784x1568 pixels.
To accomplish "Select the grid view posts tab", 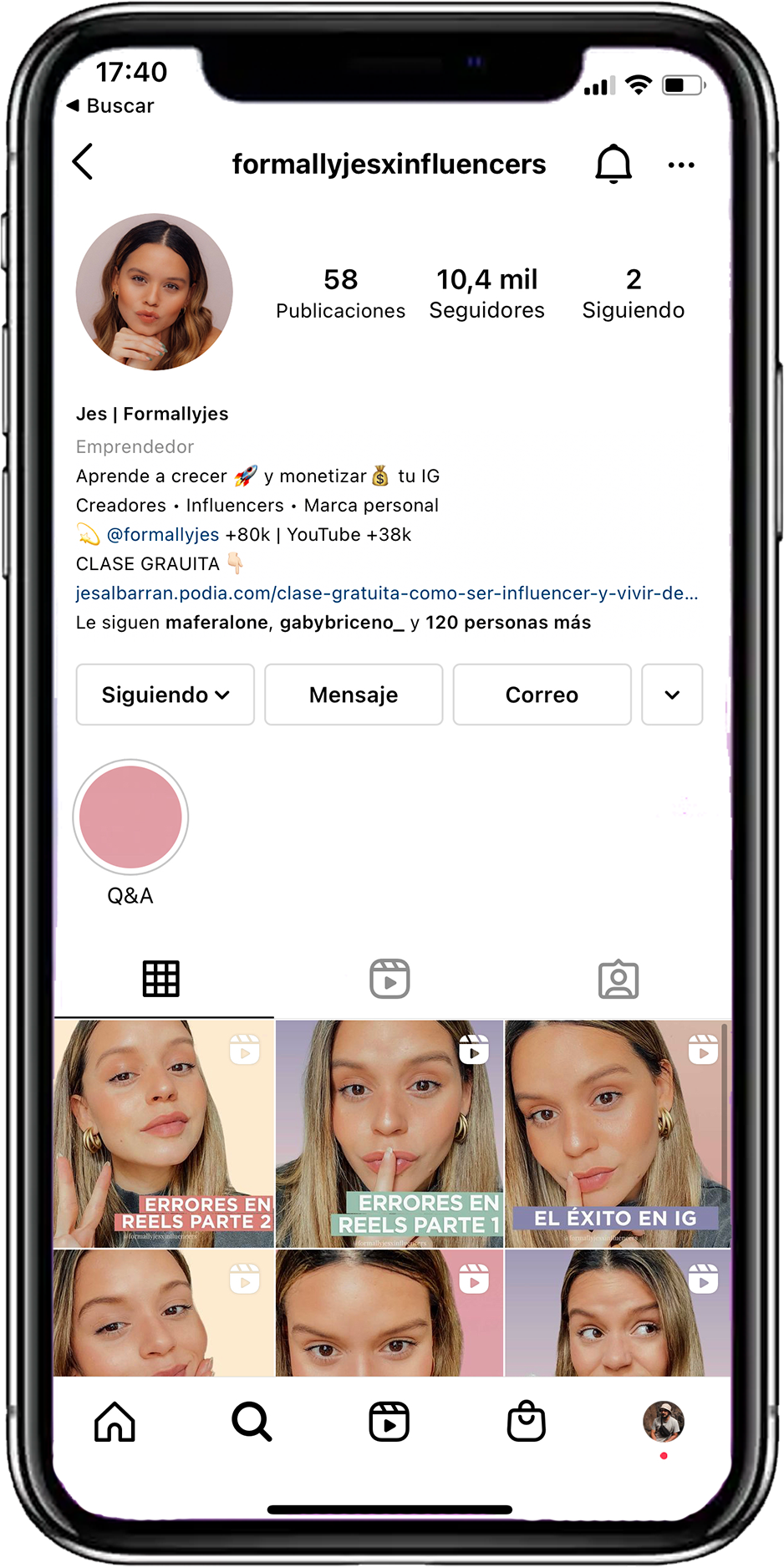I will pyautogui.click(x=161, y=978).
